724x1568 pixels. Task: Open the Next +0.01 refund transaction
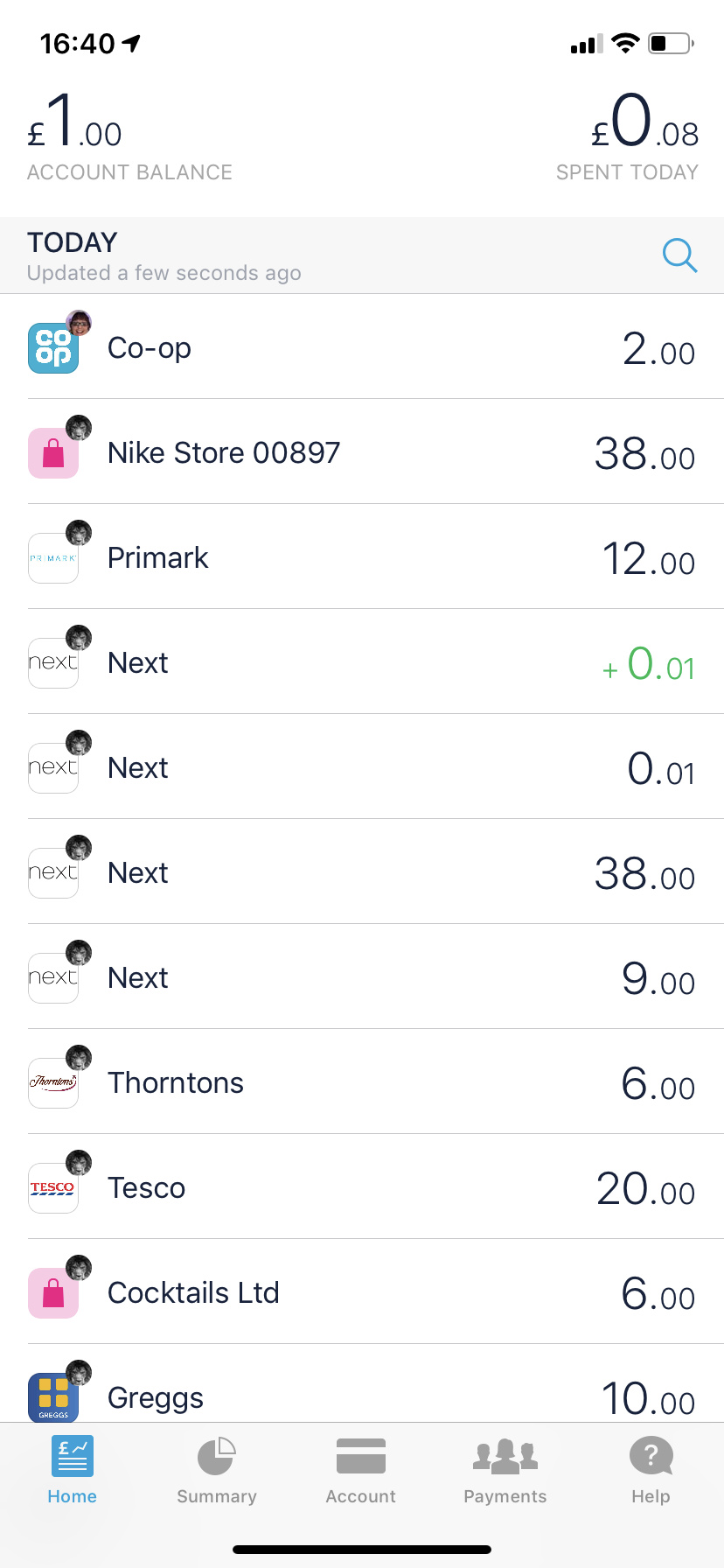pos(362,661)
